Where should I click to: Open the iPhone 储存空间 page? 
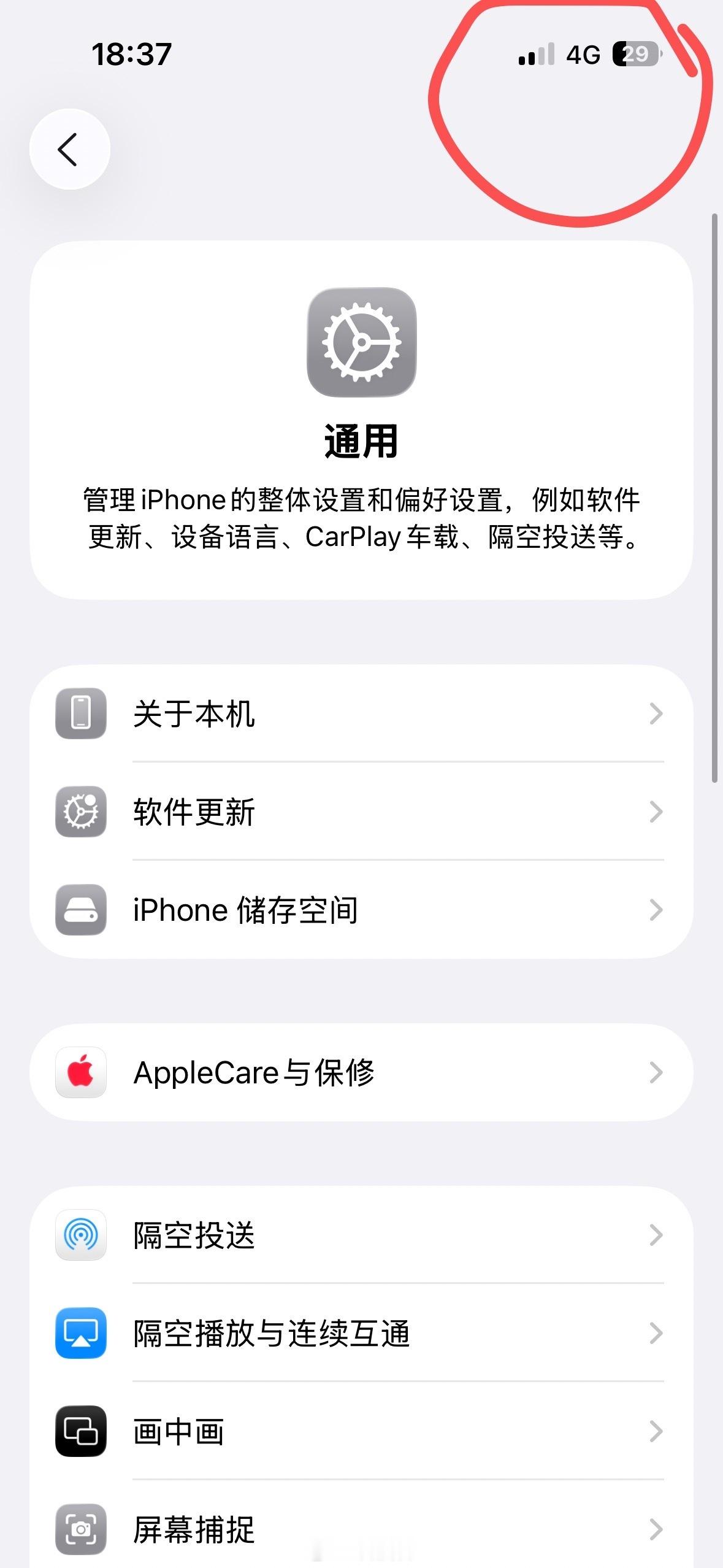click(x=362, y=910)
